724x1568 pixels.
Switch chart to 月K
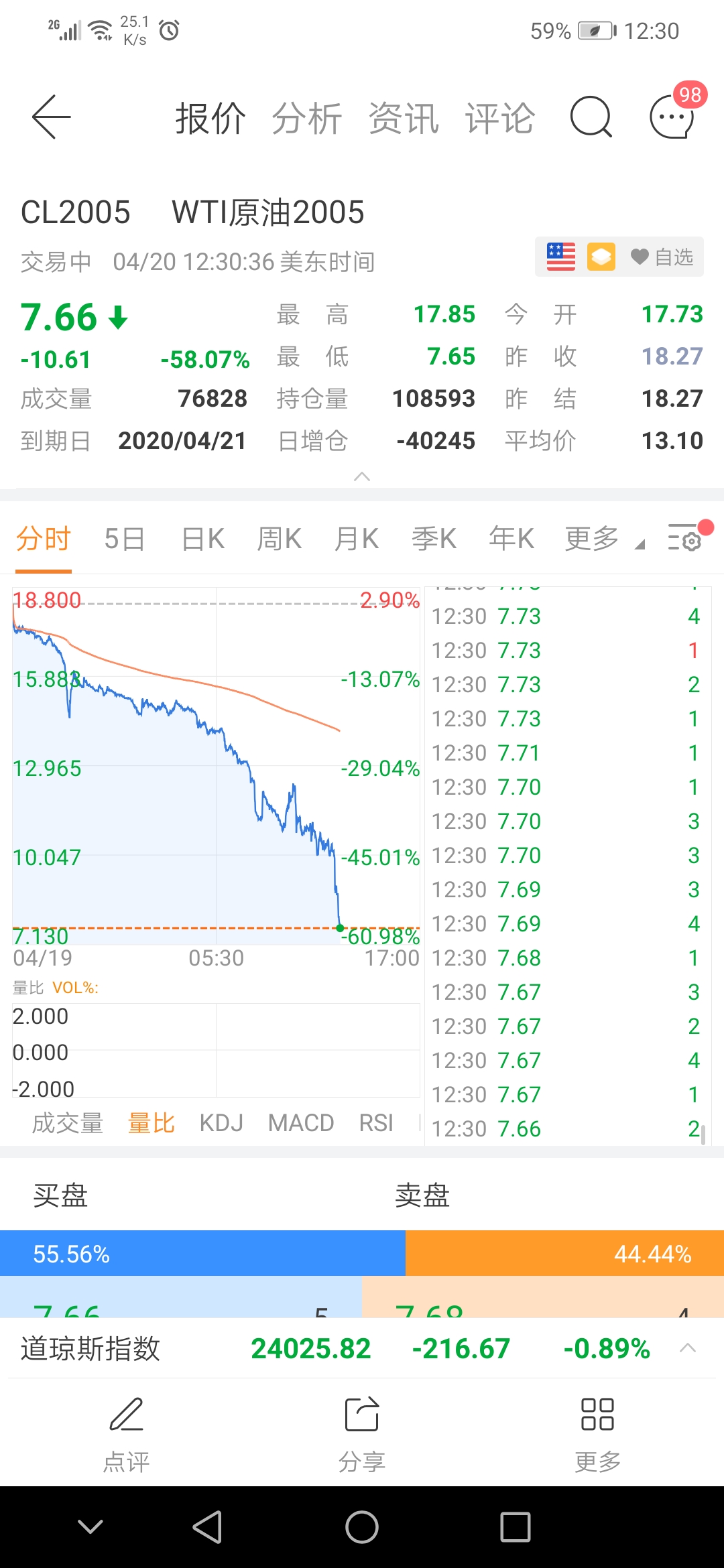click(x=357, y=539)
